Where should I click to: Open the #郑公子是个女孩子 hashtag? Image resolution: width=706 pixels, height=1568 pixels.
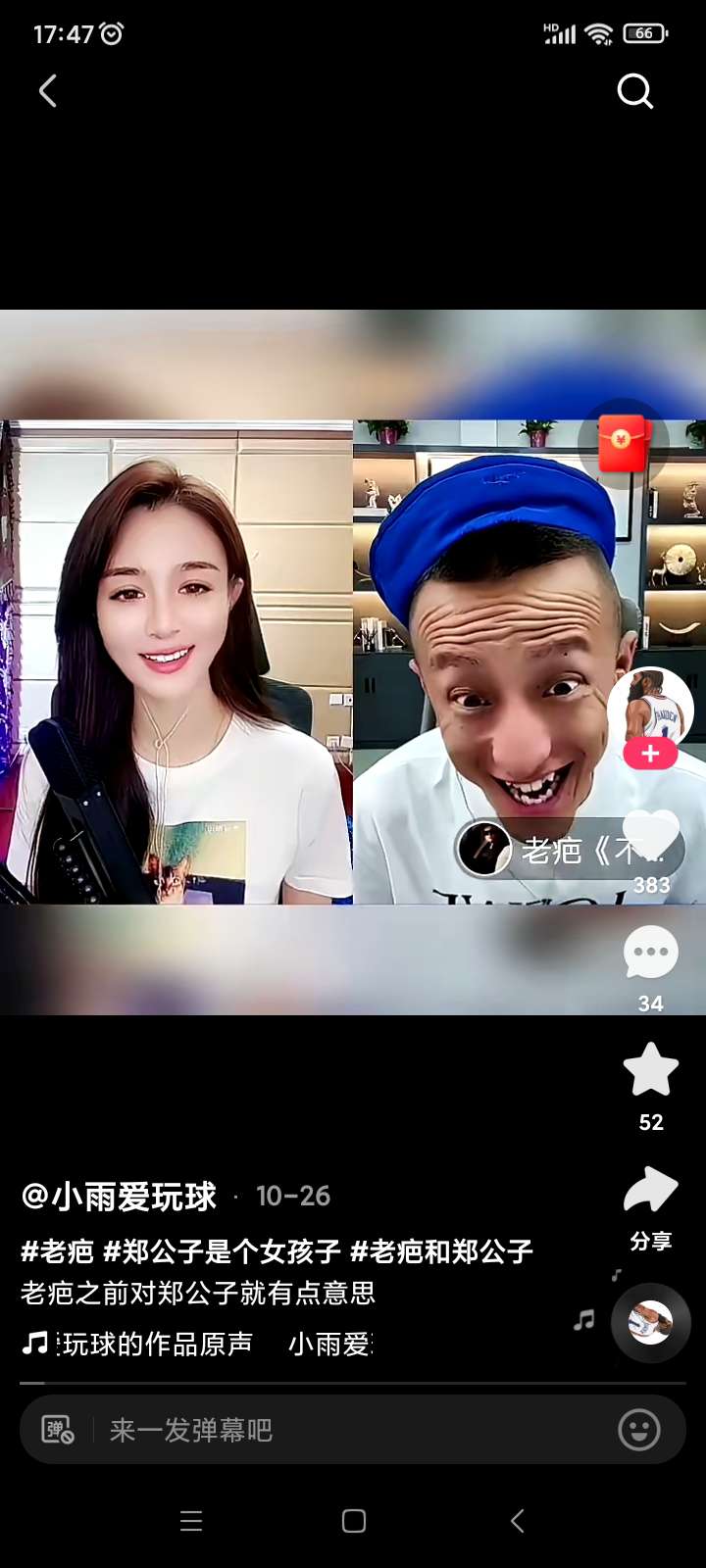(x=222, y=1251)
